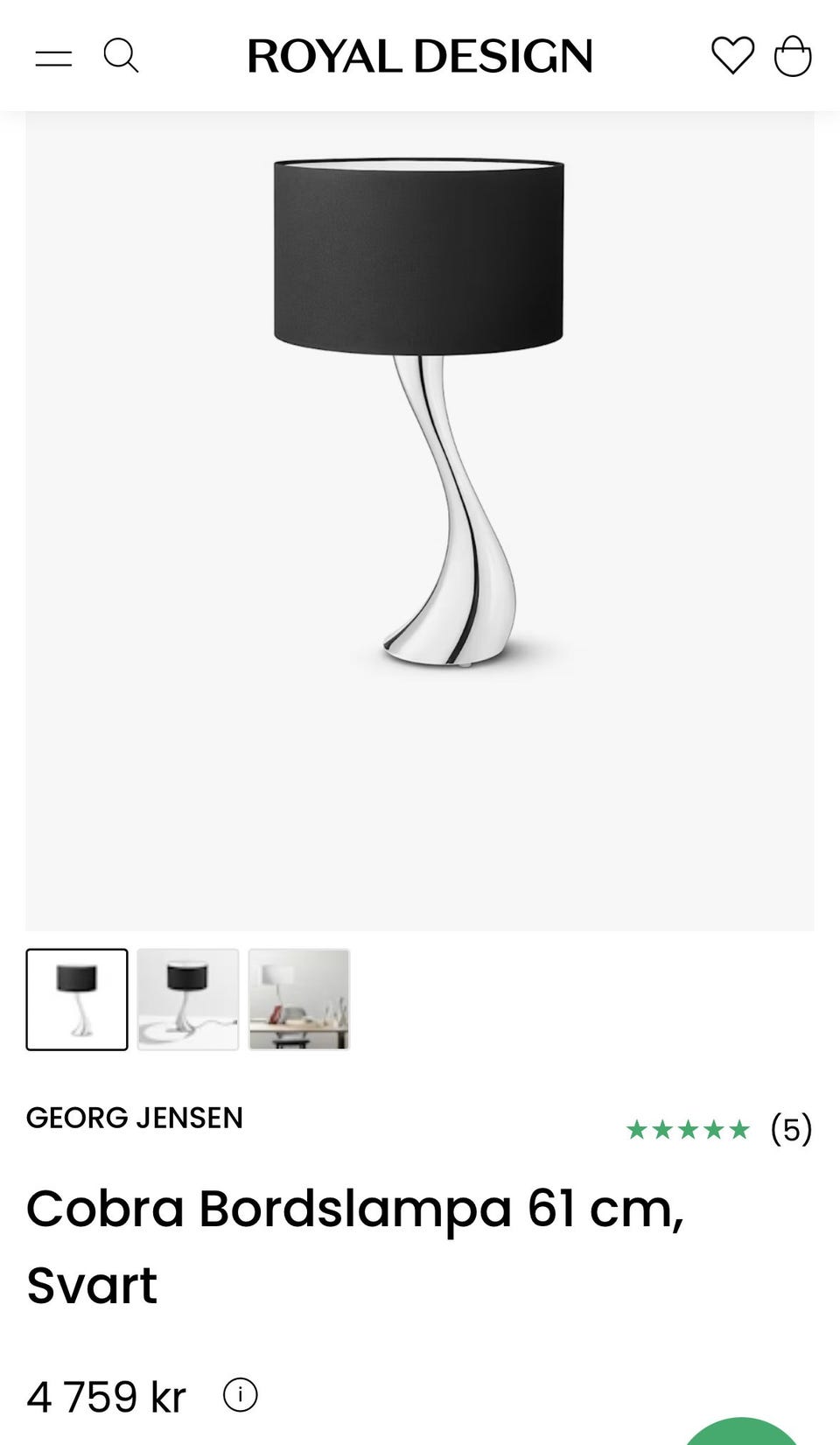Open the shopping bag
The image size is (840, 1445).
pyautogui.click(x=793, y=55)
